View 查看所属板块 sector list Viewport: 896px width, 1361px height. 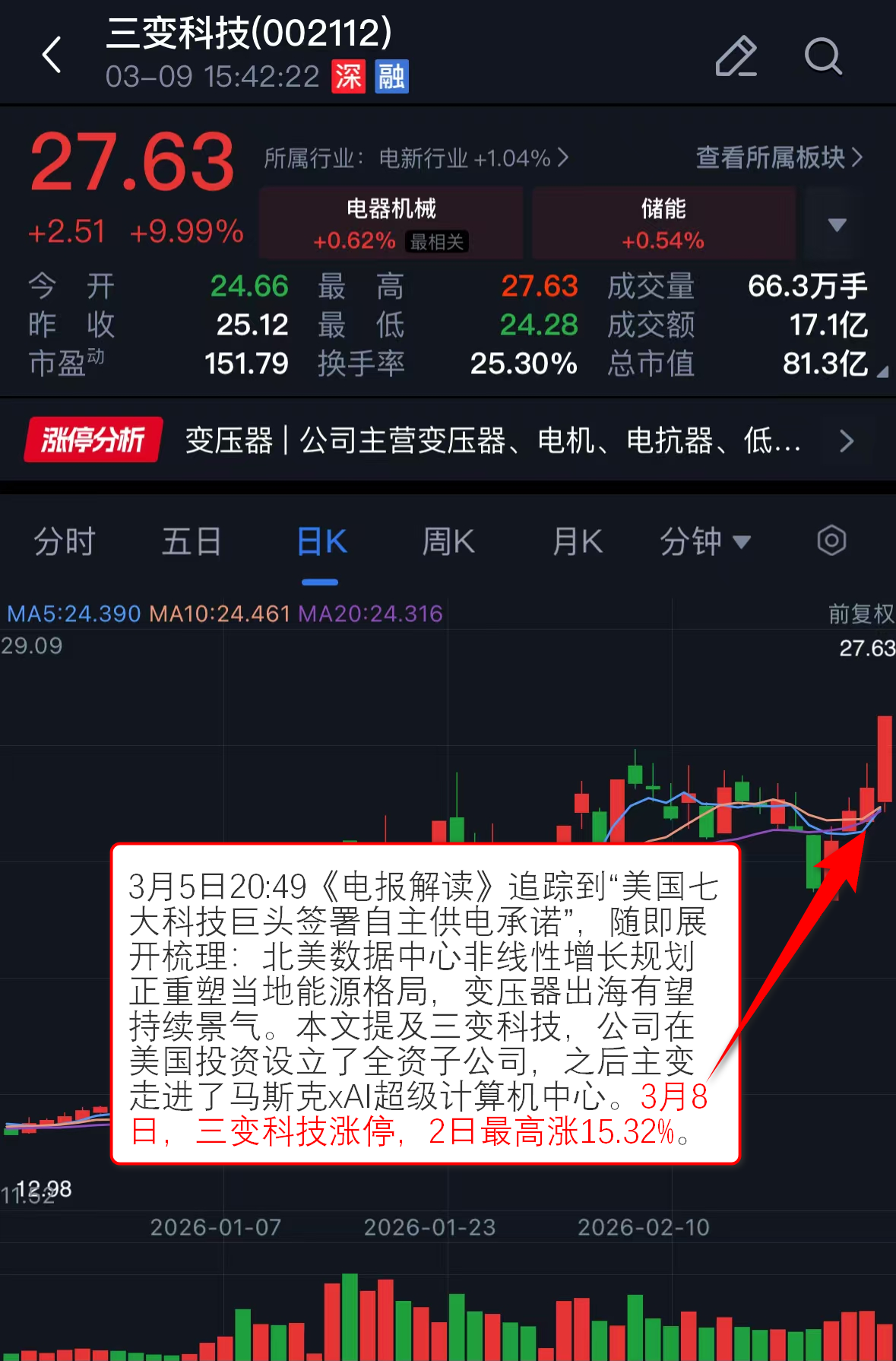pyautogui.click(x=779, y=157)
